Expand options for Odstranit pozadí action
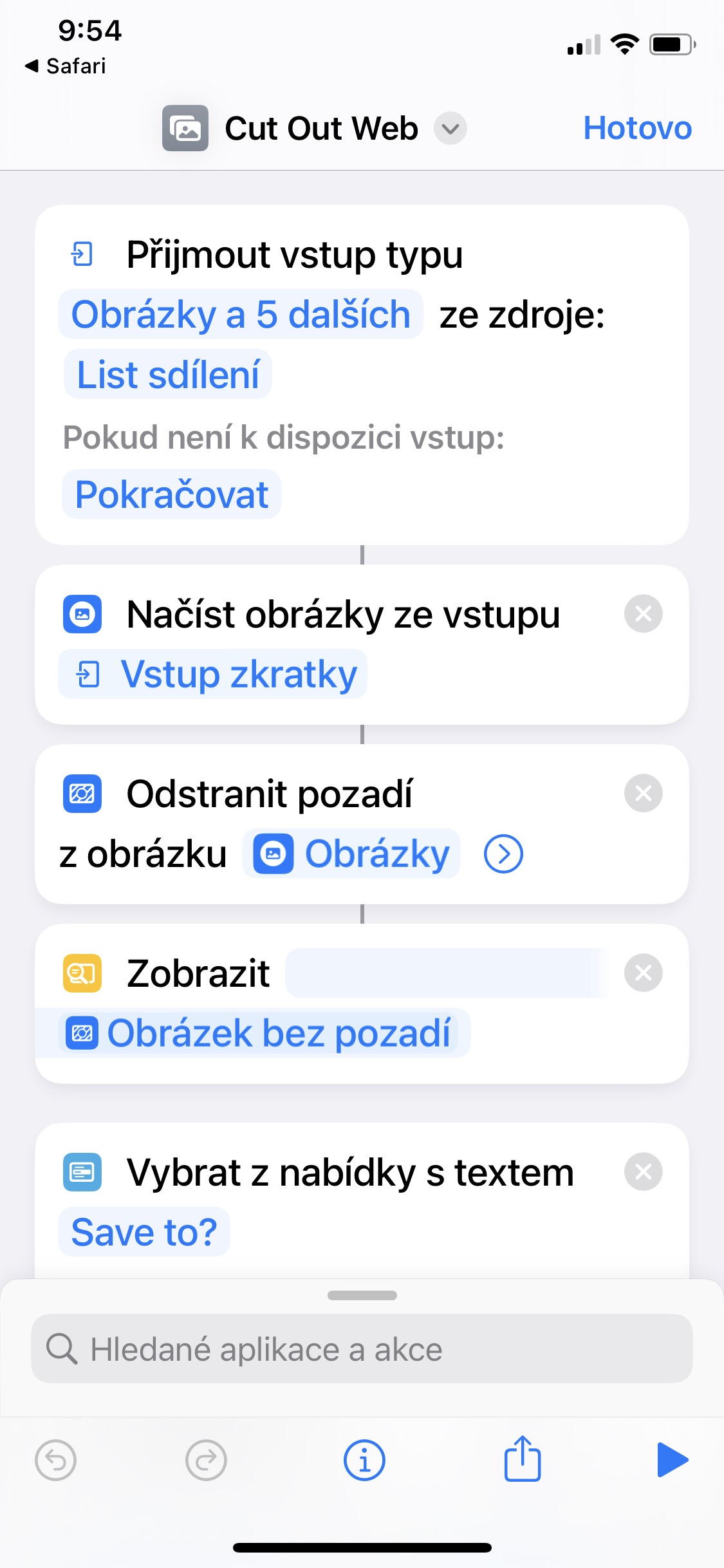The image size is (724, 1568). [503, 854]
